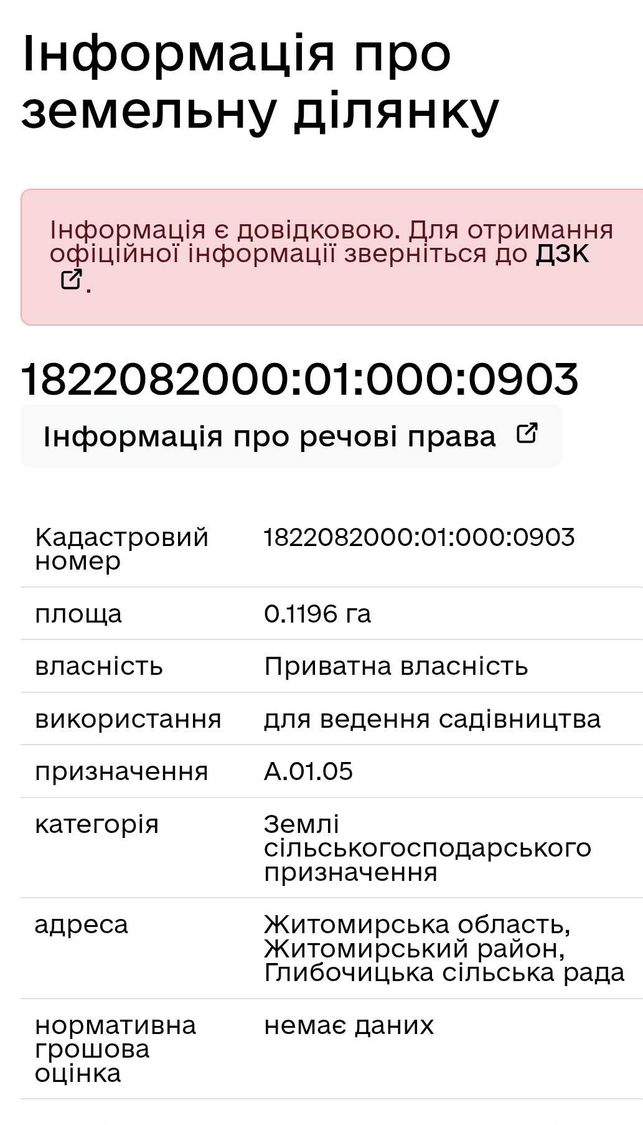The height and width of the screenshot is (1125, 643).
Task: Open the ДЗК external link
Action: (563, 255)
